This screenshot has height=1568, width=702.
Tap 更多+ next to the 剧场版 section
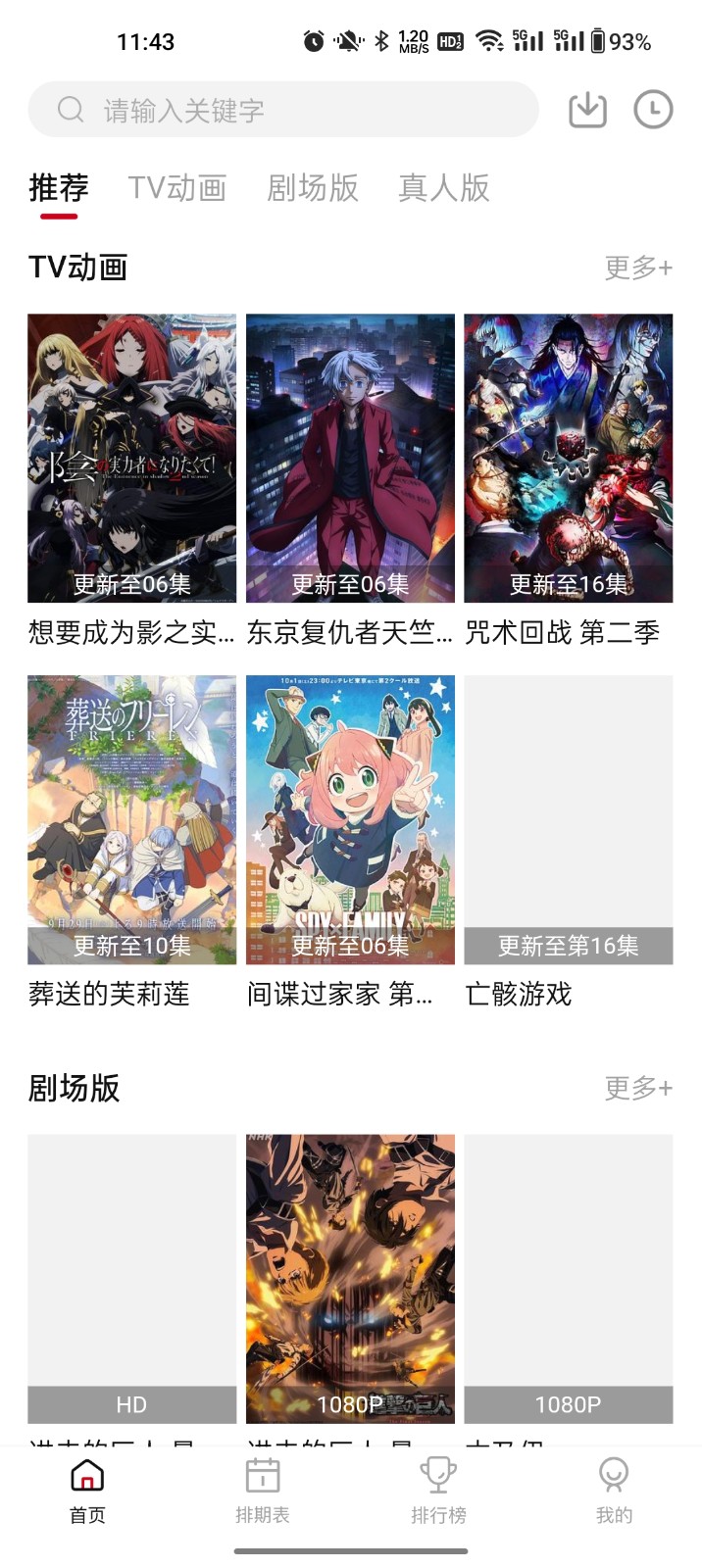click(x=638, y=1088)
